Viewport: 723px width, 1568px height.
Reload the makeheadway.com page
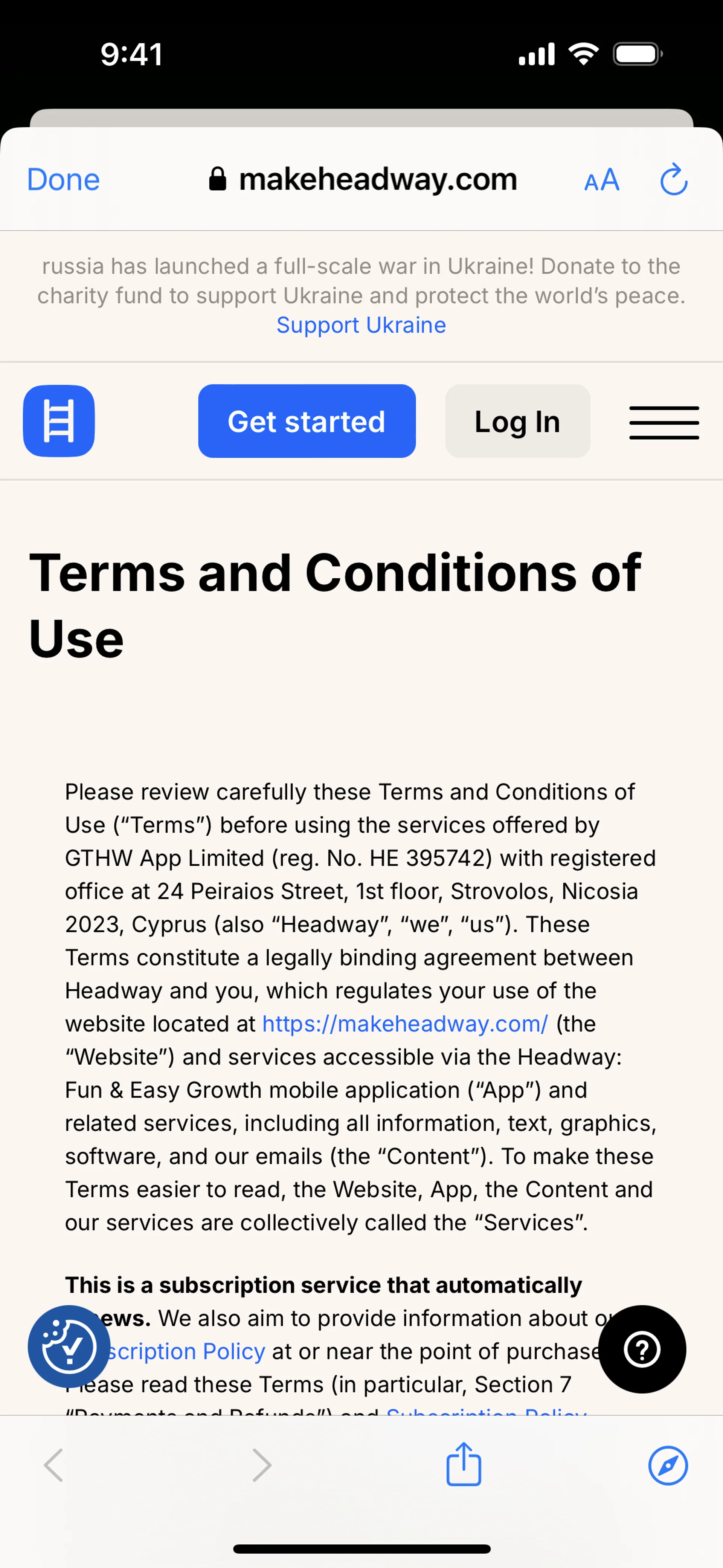[674, 180]
